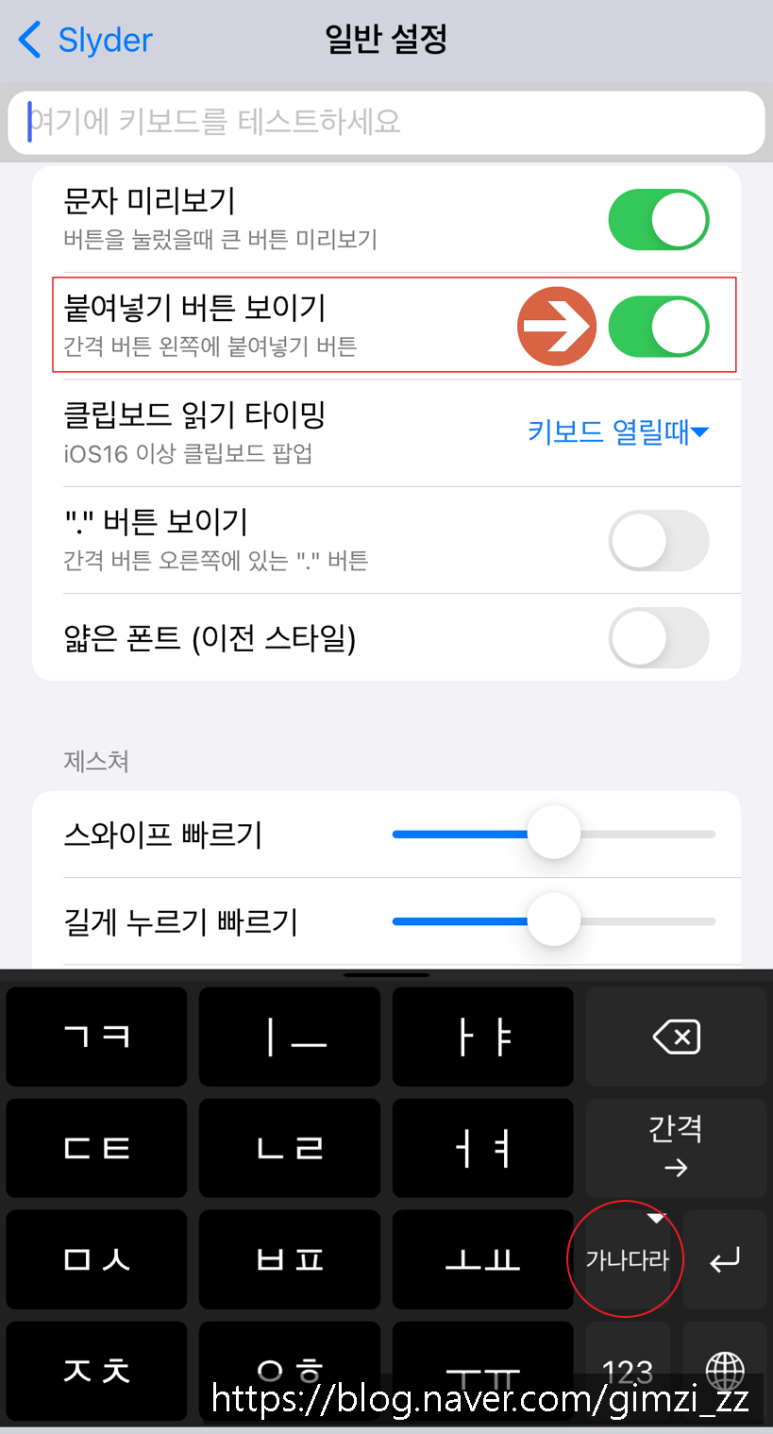773x1434 pixels.
Task: Tap the ㅏㅑ vowel key
Action: [x=483, y=1037]
